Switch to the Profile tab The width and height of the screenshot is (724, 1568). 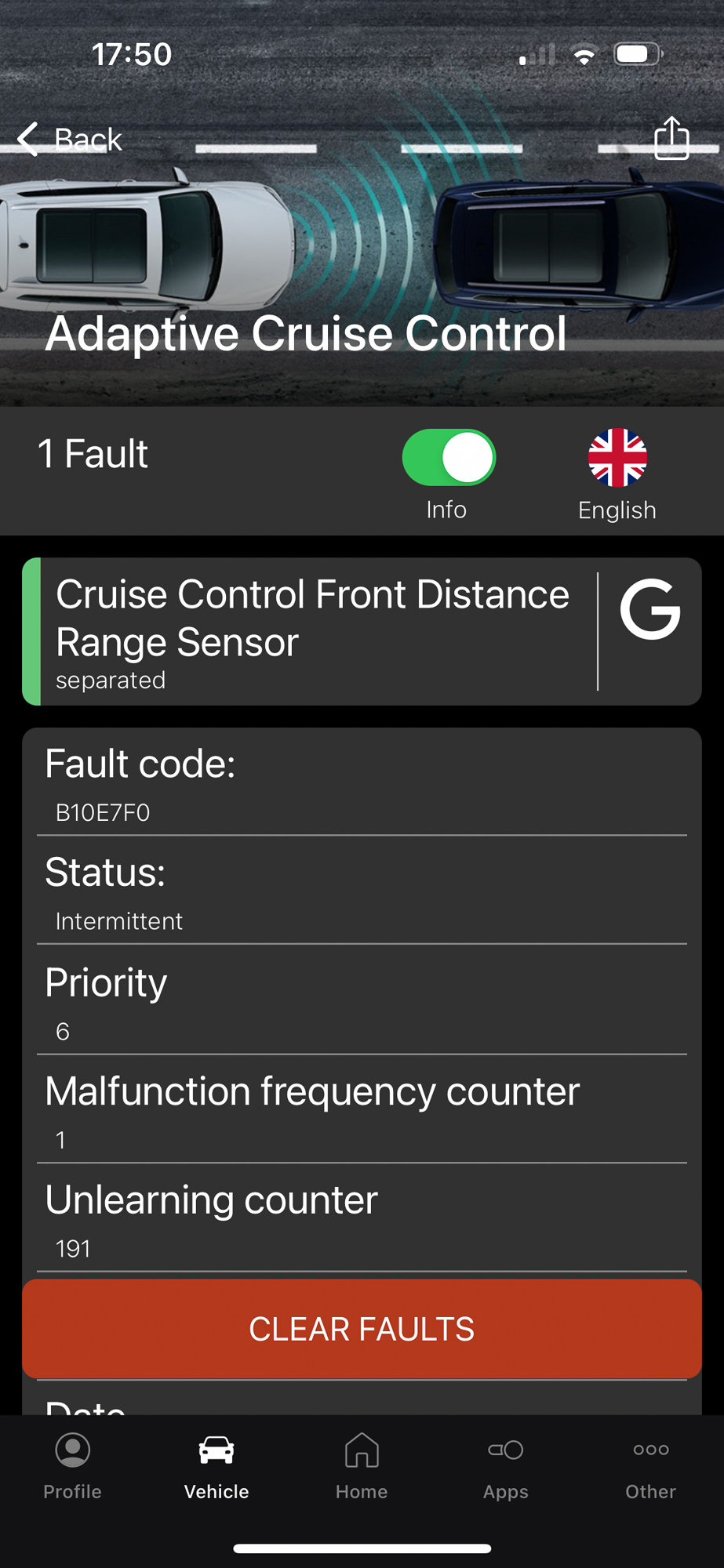72,1466
